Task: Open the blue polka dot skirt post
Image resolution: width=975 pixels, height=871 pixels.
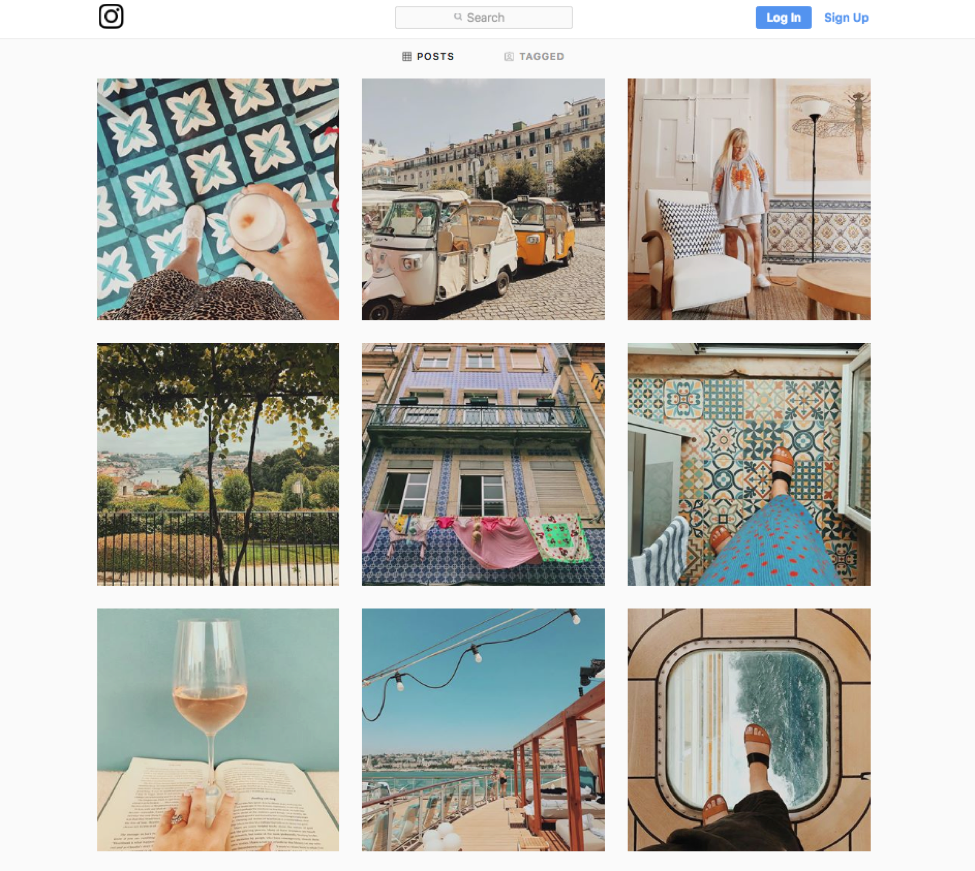Action: click(x=749, y=464)
